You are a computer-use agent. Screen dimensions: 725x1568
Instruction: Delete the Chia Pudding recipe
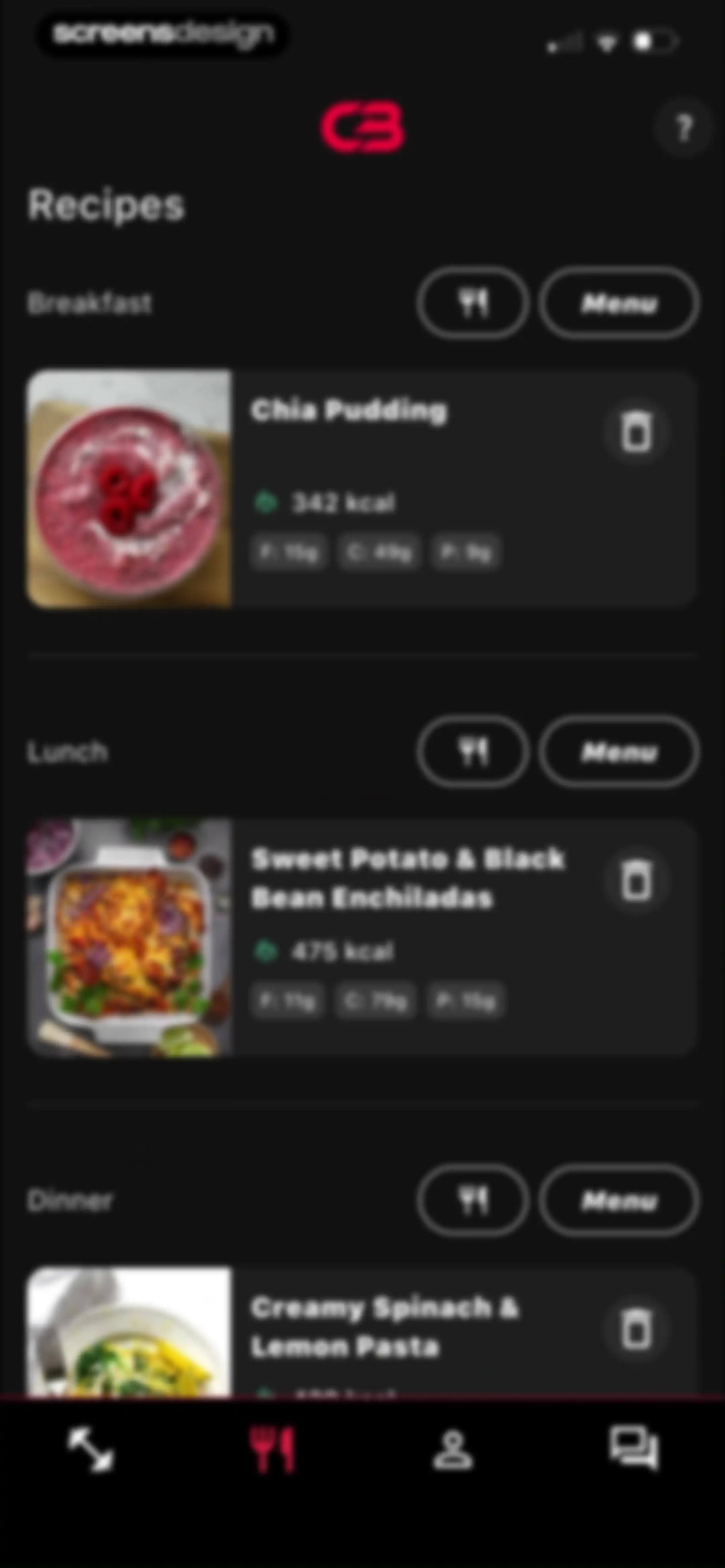coord(636,431)
